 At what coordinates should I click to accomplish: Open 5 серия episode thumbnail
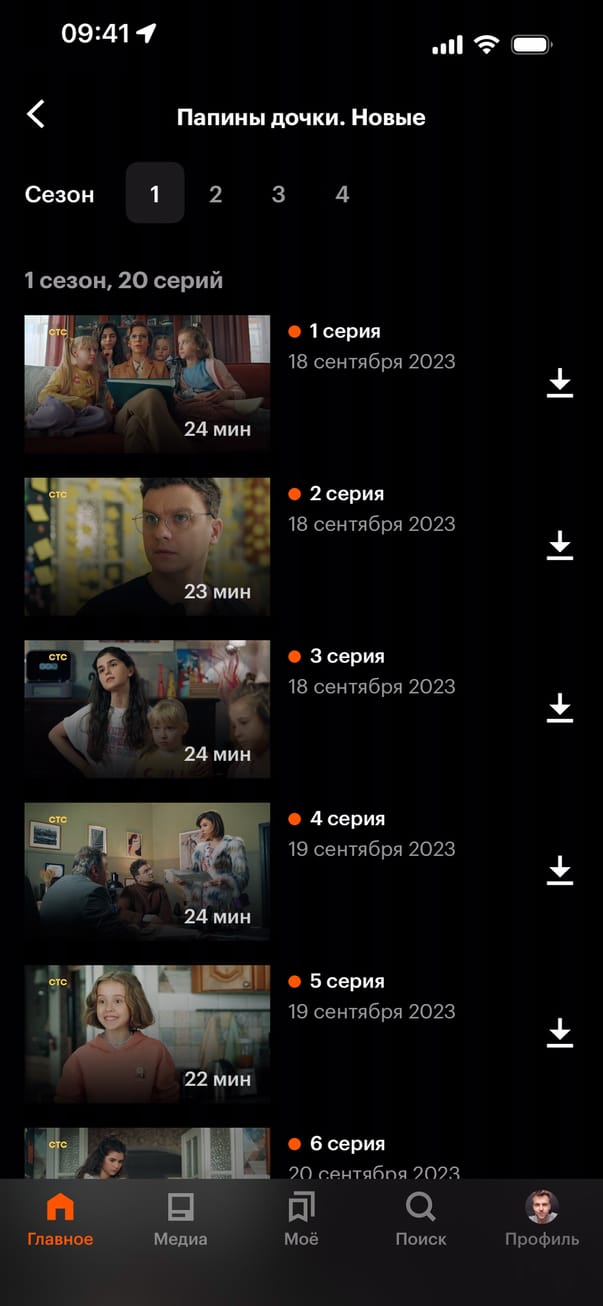point(147,1034)
